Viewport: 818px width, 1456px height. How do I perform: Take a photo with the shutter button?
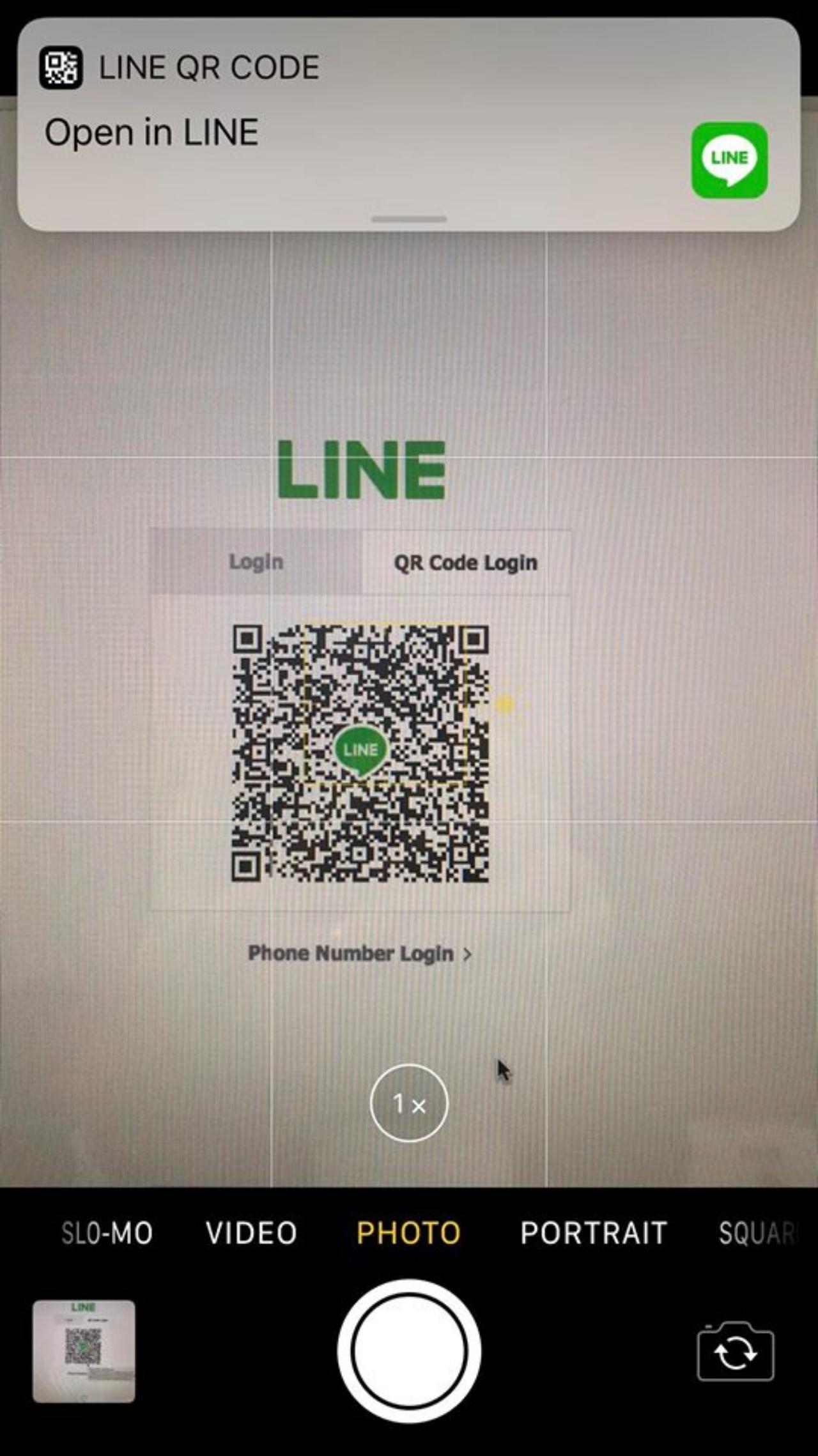click(x=409, y=1351)
